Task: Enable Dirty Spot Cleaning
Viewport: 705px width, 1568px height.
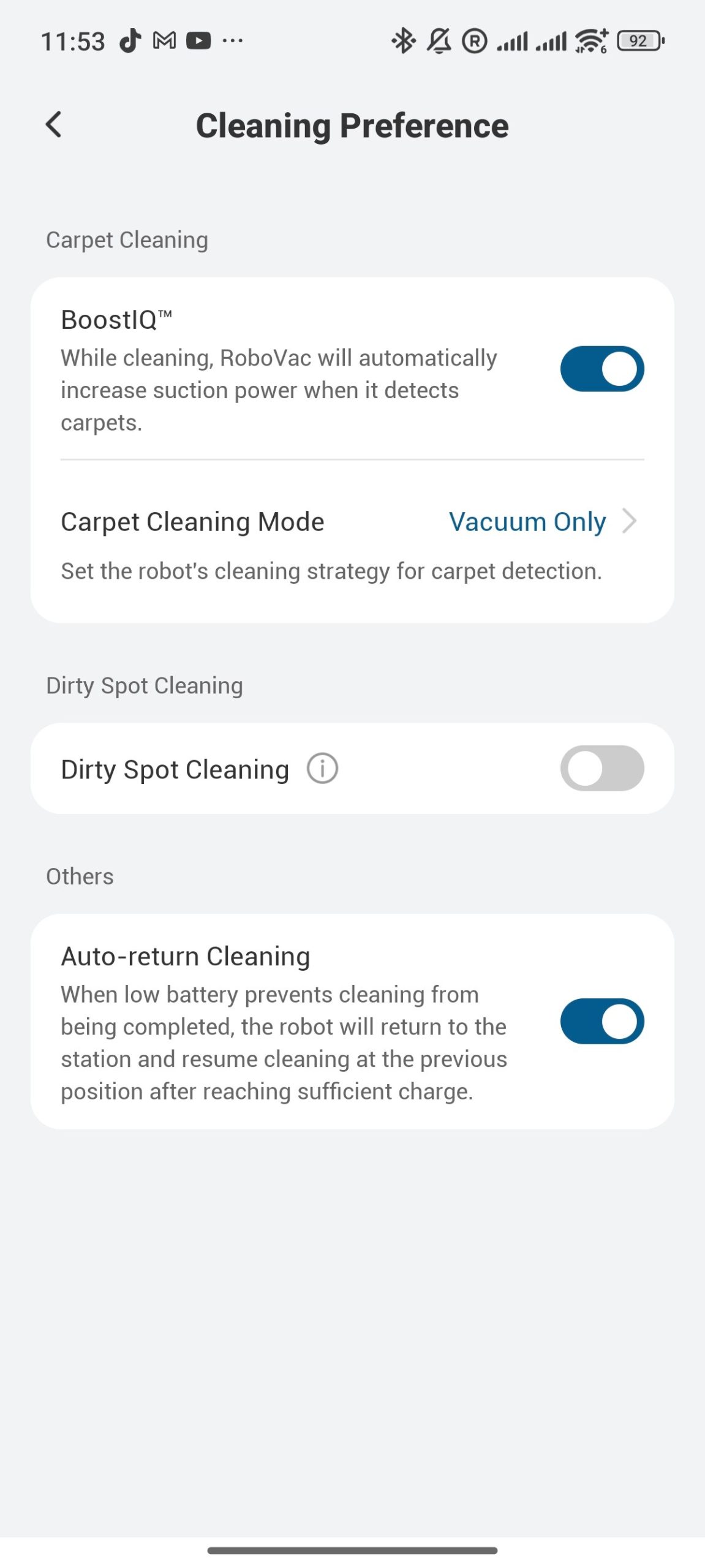Action: 601,768
